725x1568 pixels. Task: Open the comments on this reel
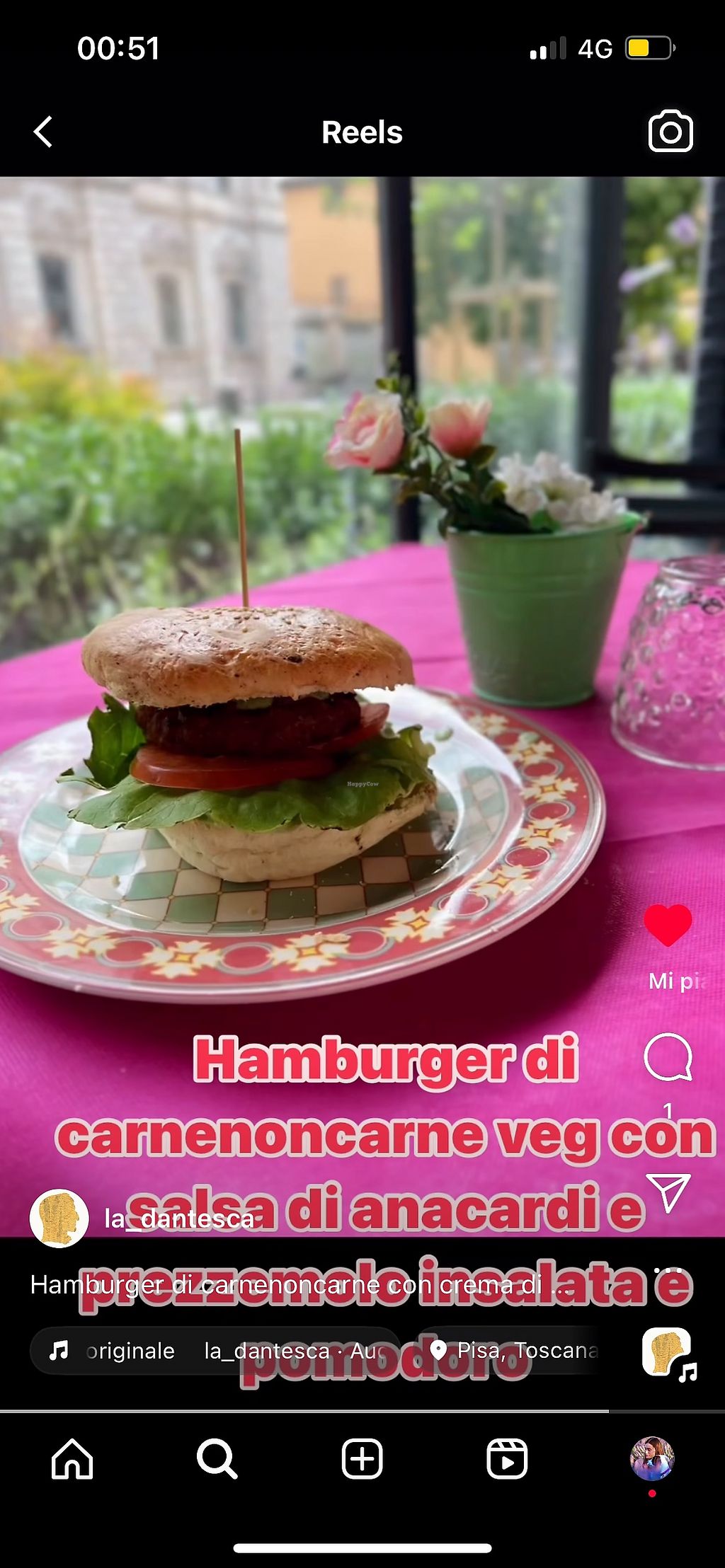pyautogui.click(x=668, y=1057)
